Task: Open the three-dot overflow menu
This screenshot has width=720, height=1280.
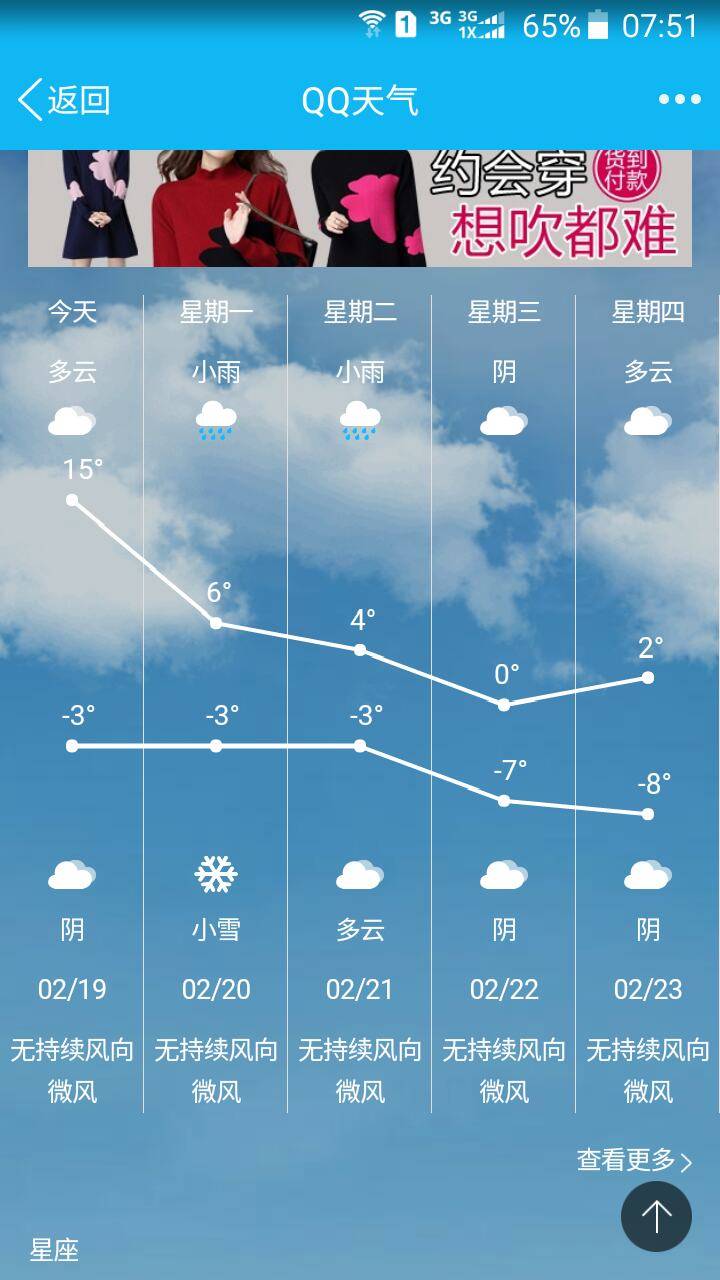Action: [x=679, y=100]
